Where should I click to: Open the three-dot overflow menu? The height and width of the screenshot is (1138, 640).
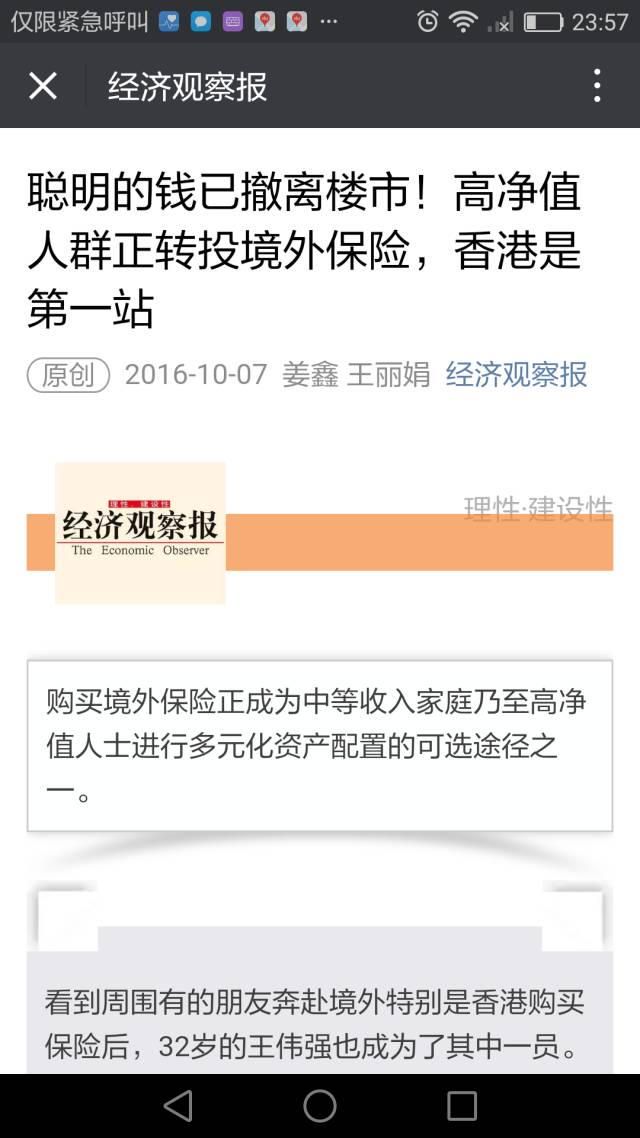coord(596,86)
